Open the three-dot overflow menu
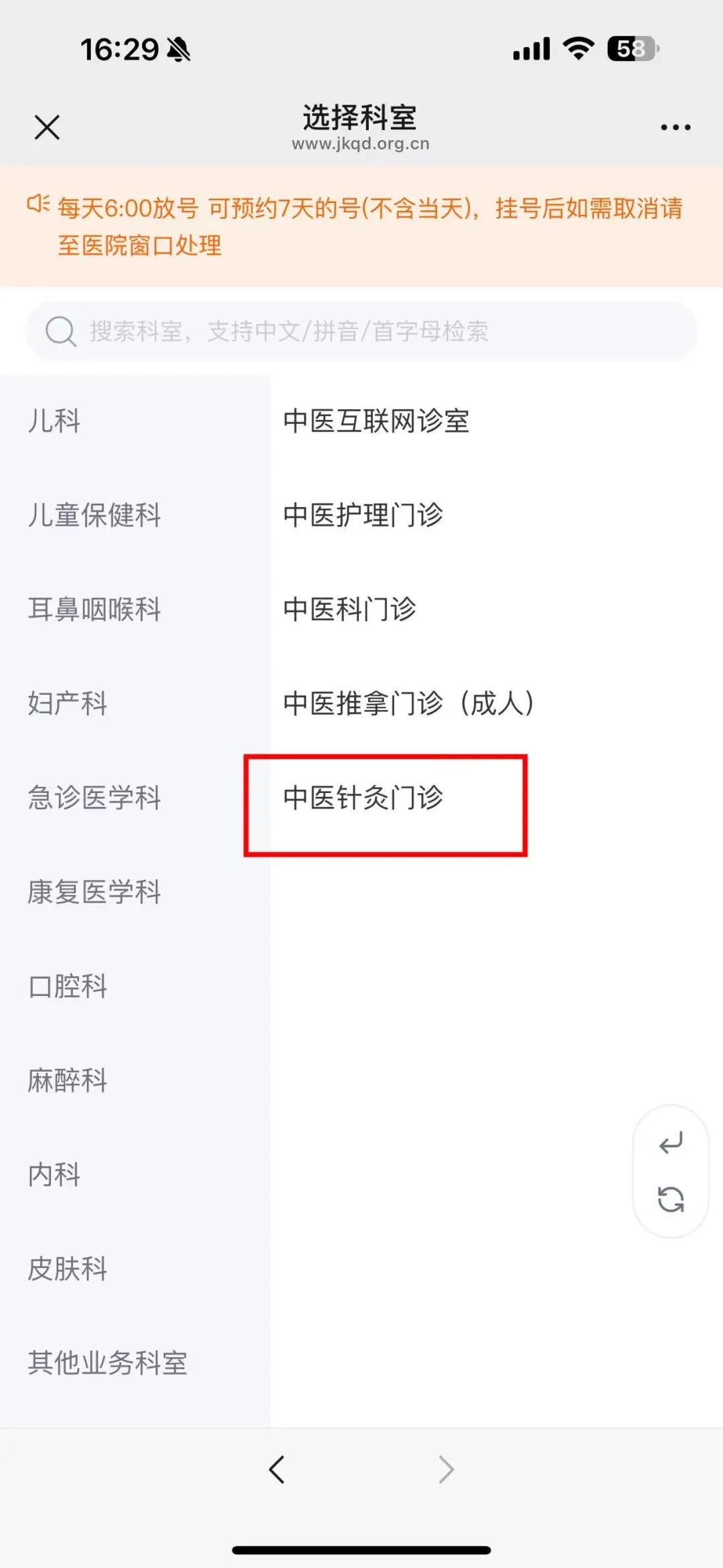 675,127
